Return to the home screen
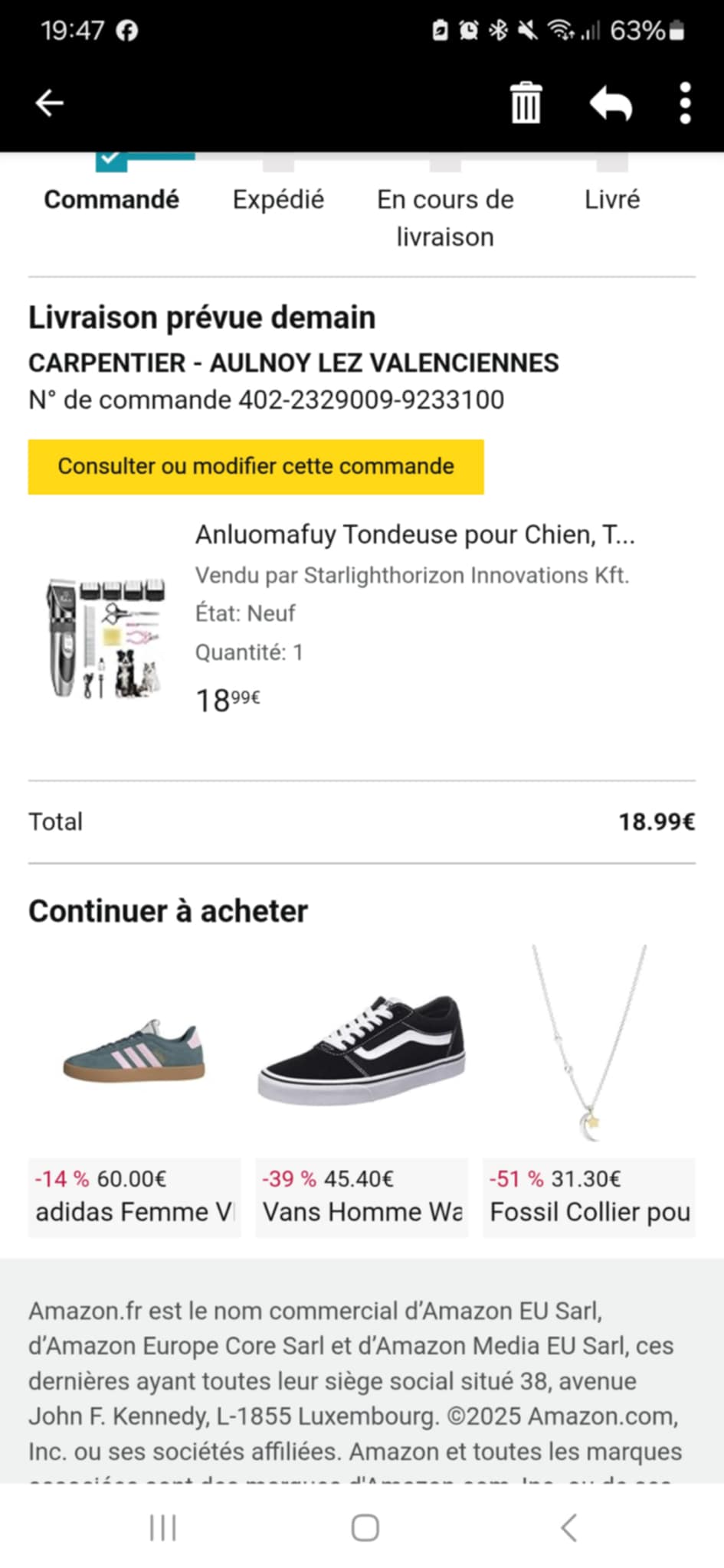Screen dimensions: 724x1568 365,1527
